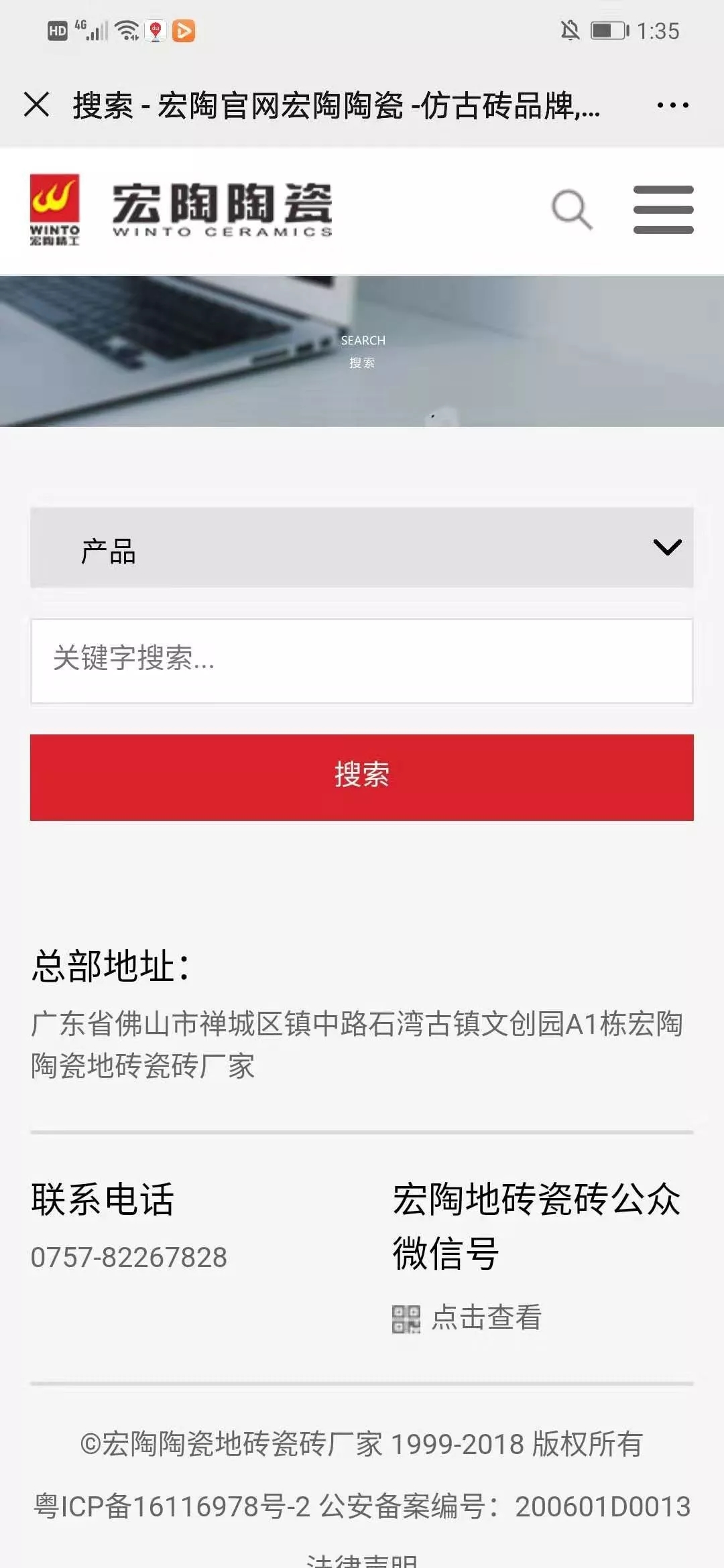Open 法律声明 at page bottom

point(362,1561)
